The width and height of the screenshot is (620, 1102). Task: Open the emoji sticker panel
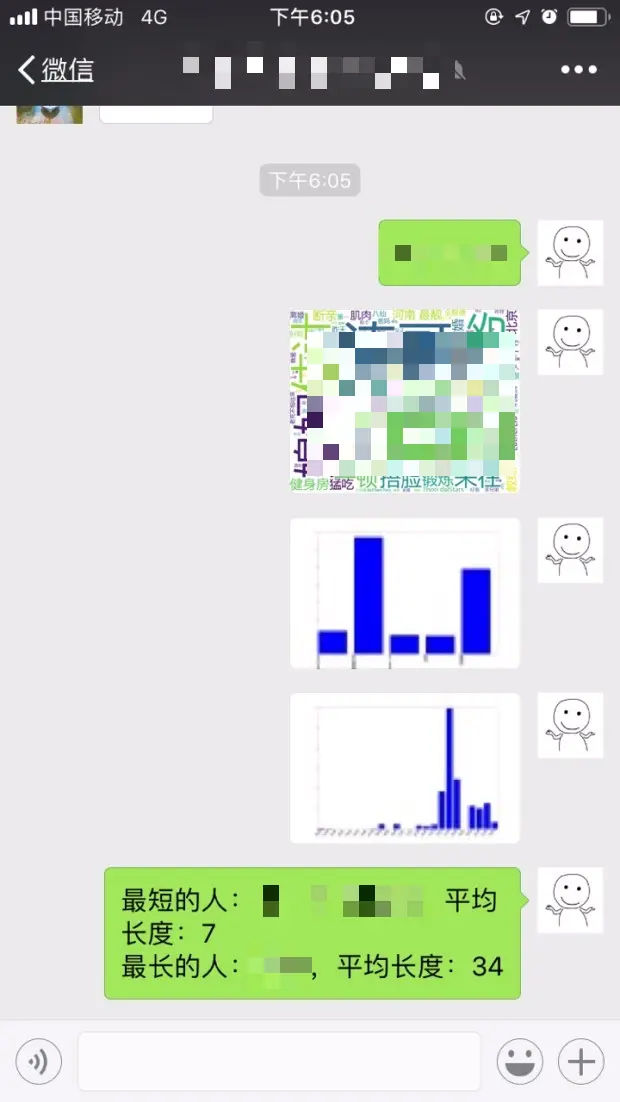[520, 1061]
